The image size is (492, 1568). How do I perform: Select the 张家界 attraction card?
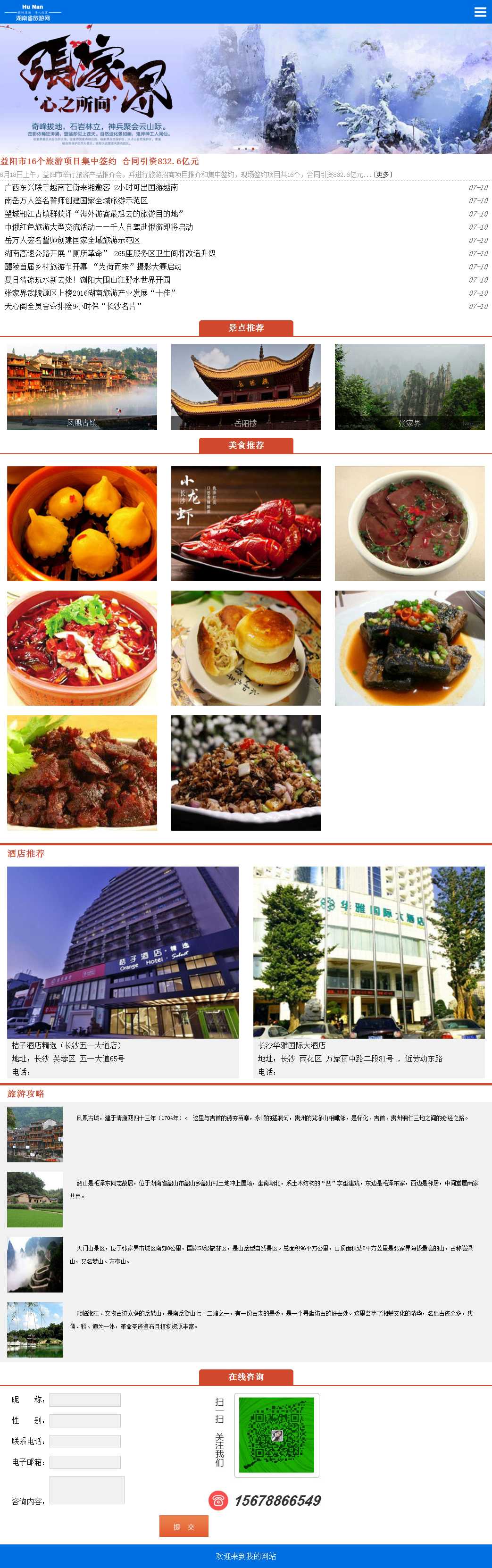coord(409,387)
